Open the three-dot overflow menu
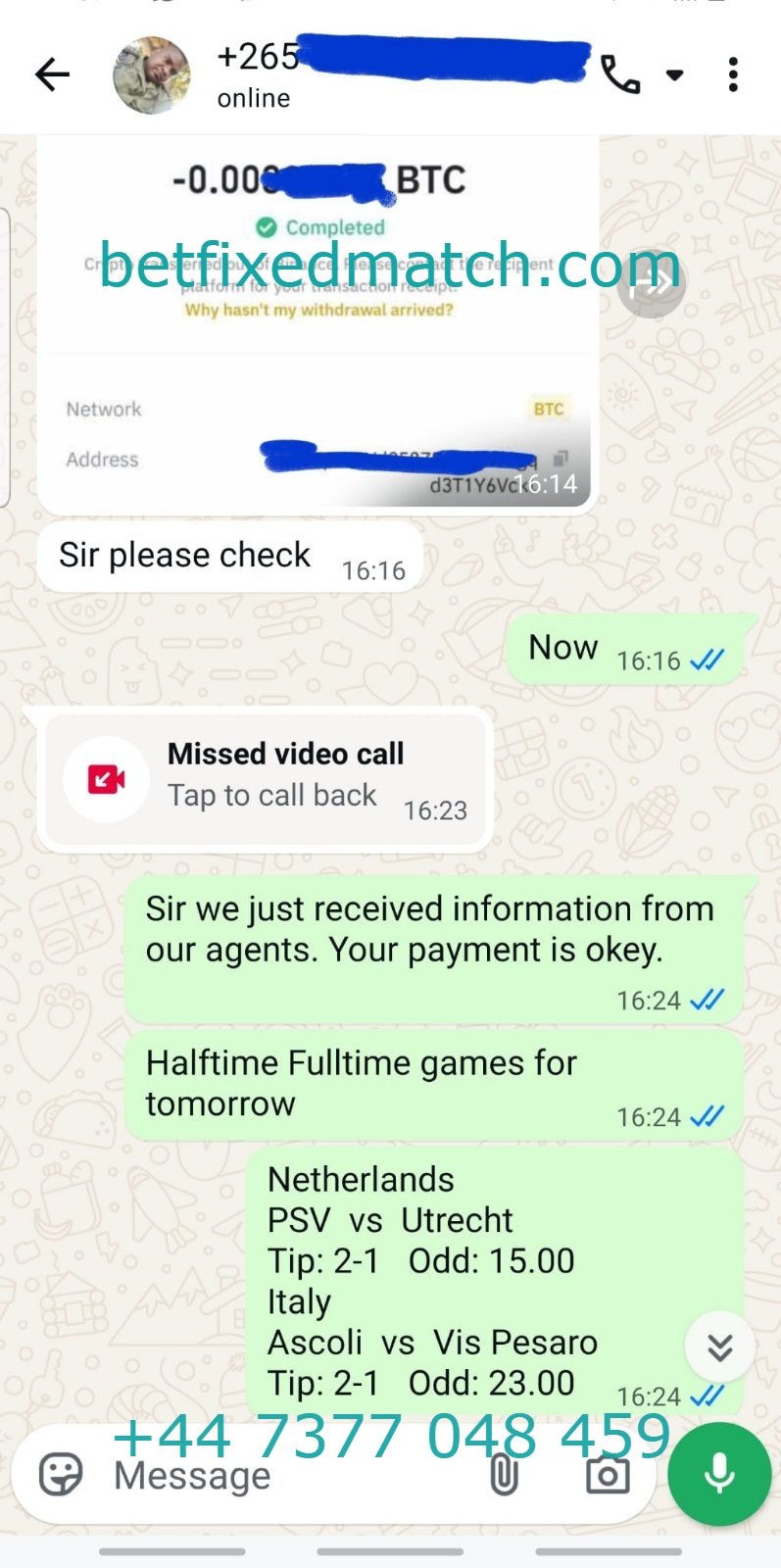The height and width of the screenshot is (1568, 781). coord(733,74)
